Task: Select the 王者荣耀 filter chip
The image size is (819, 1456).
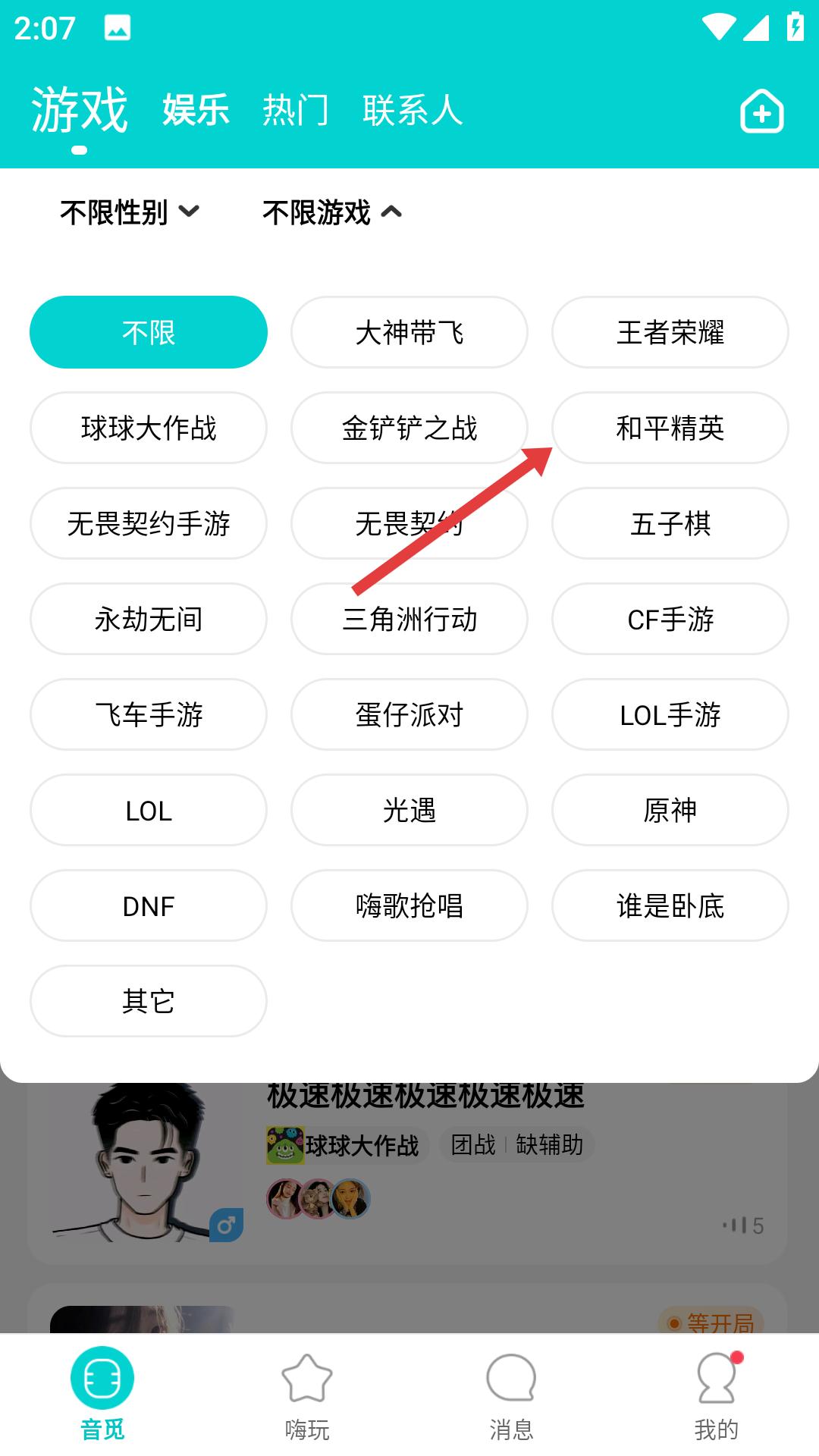Action: (x=670, y=331)
